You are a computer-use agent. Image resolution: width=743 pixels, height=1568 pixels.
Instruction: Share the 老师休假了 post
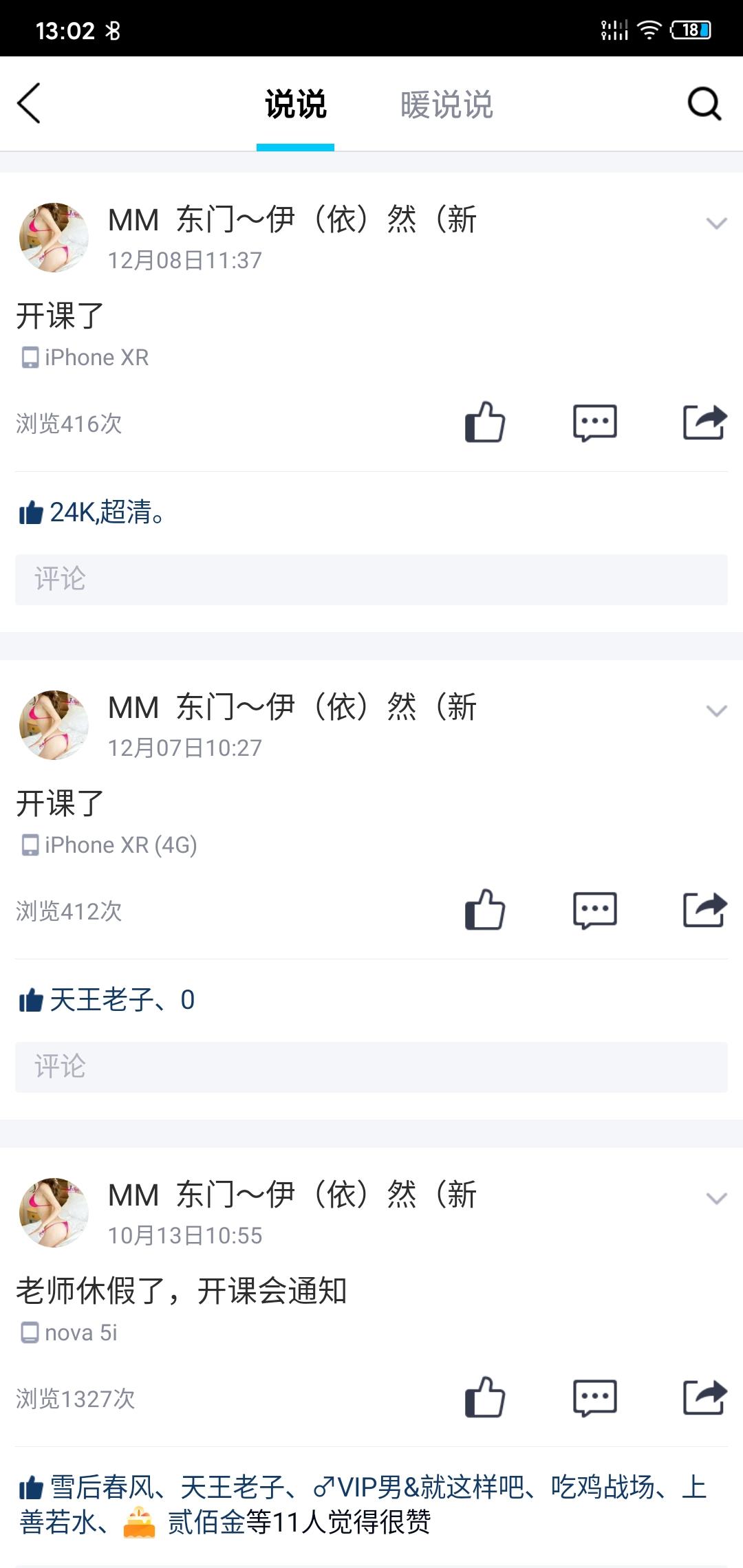coord(704,1397)
